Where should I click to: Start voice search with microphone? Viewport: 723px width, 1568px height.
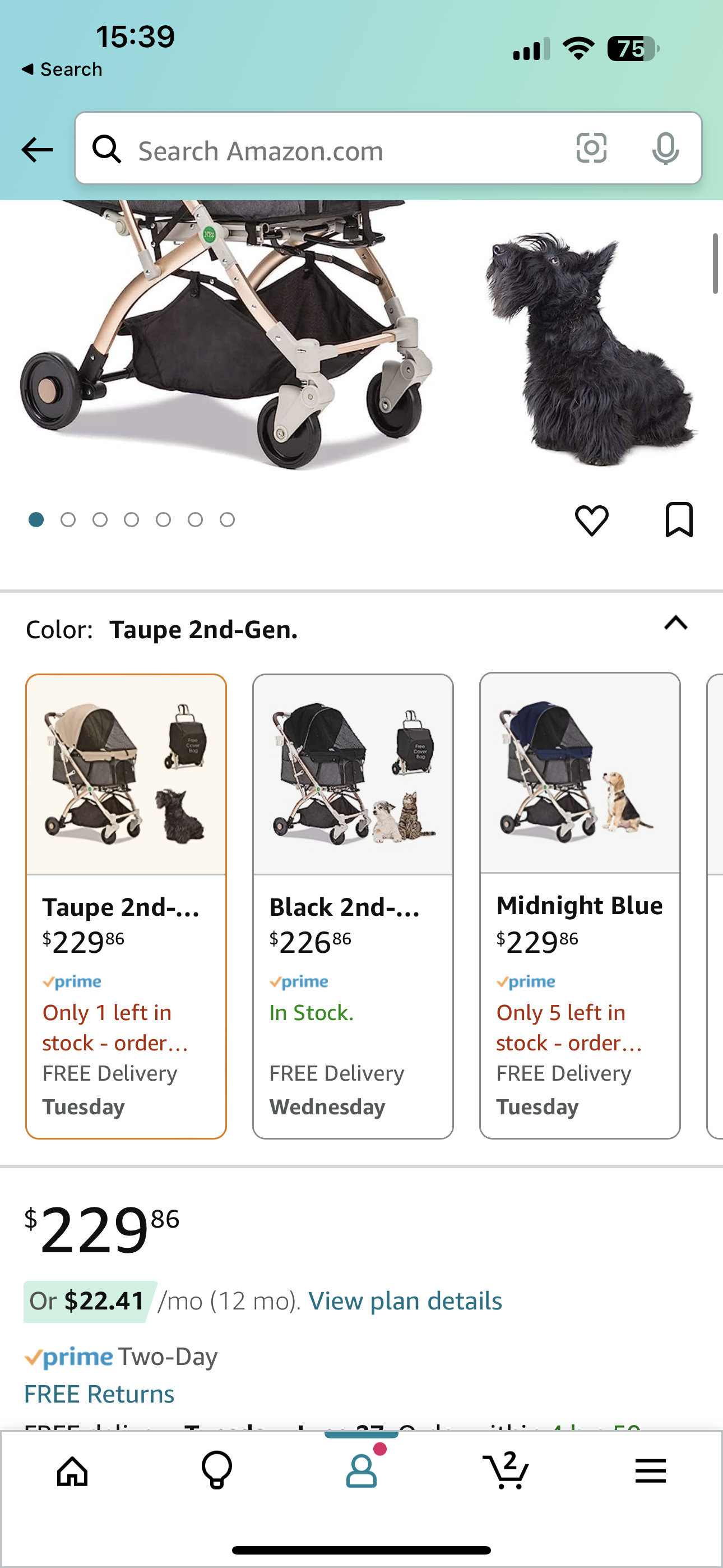665,149
